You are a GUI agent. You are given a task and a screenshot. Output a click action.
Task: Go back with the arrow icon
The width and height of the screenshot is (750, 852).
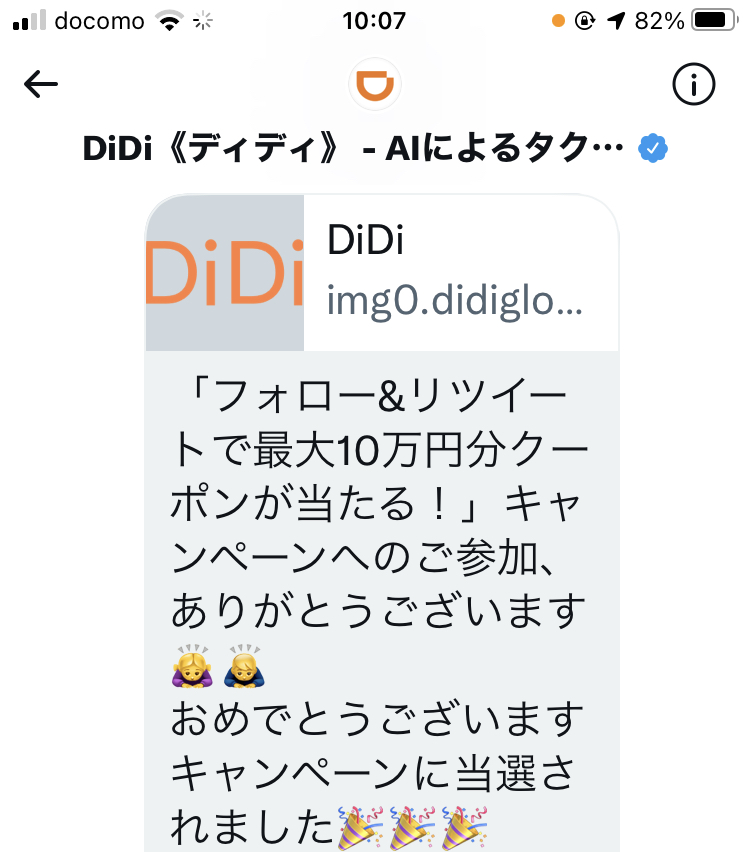(41, 85)
